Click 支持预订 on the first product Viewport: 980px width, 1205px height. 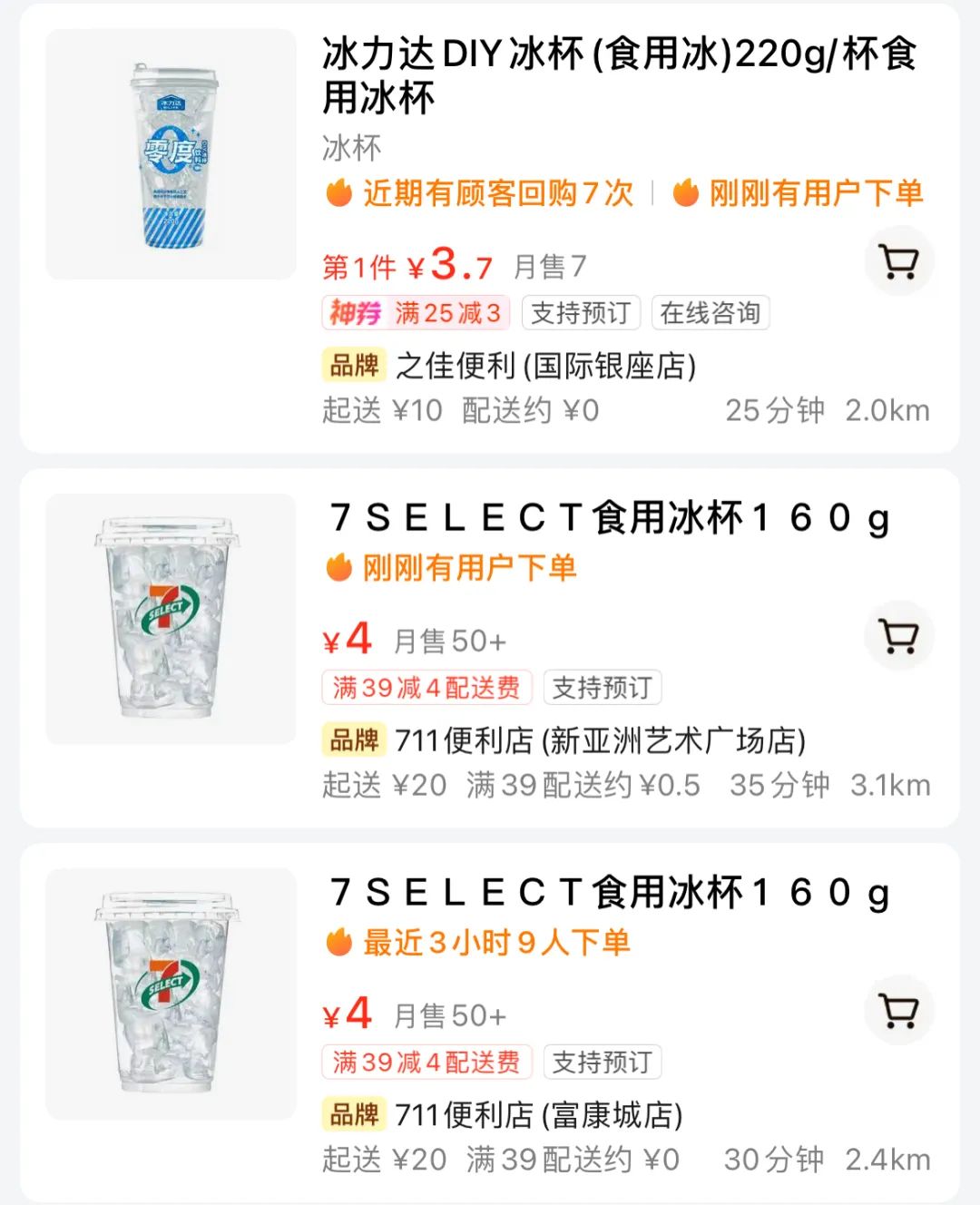pos(581,313)
